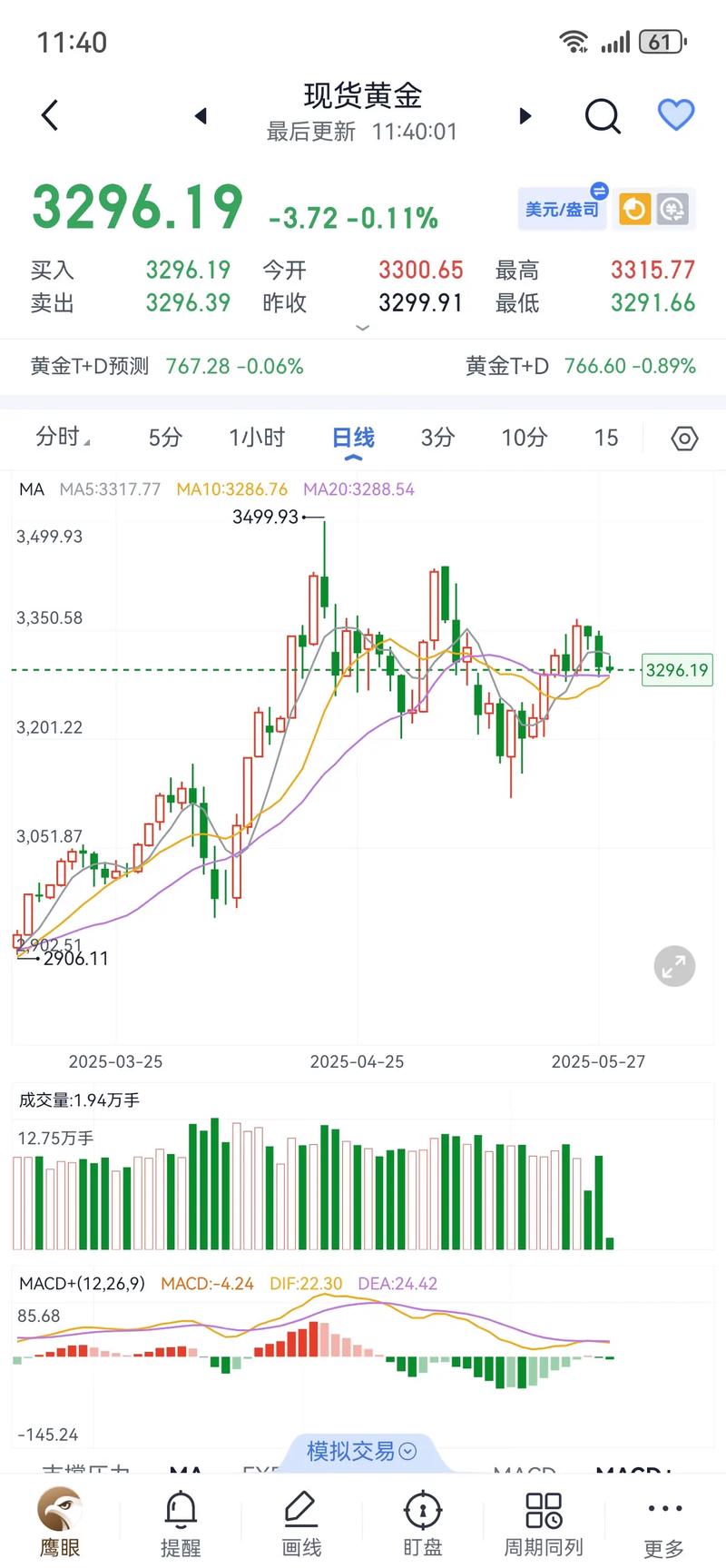Tap the back arrow button
The width and height of the screenshot is (726, 1568).
[49, 116]
